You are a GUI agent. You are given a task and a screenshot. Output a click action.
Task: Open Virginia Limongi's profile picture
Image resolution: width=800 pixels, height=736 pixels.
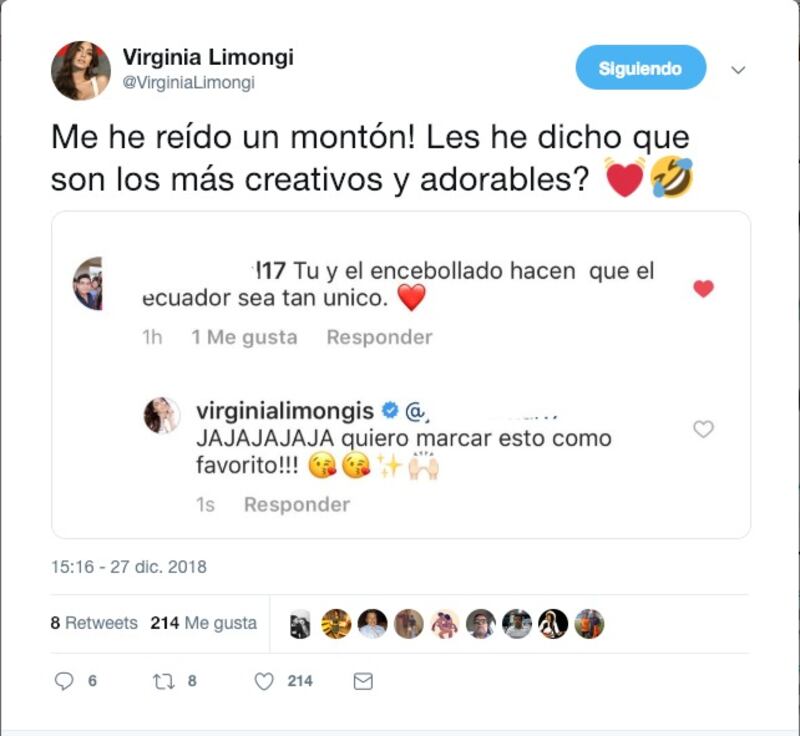pyautogui.click(x=81, y=71)
